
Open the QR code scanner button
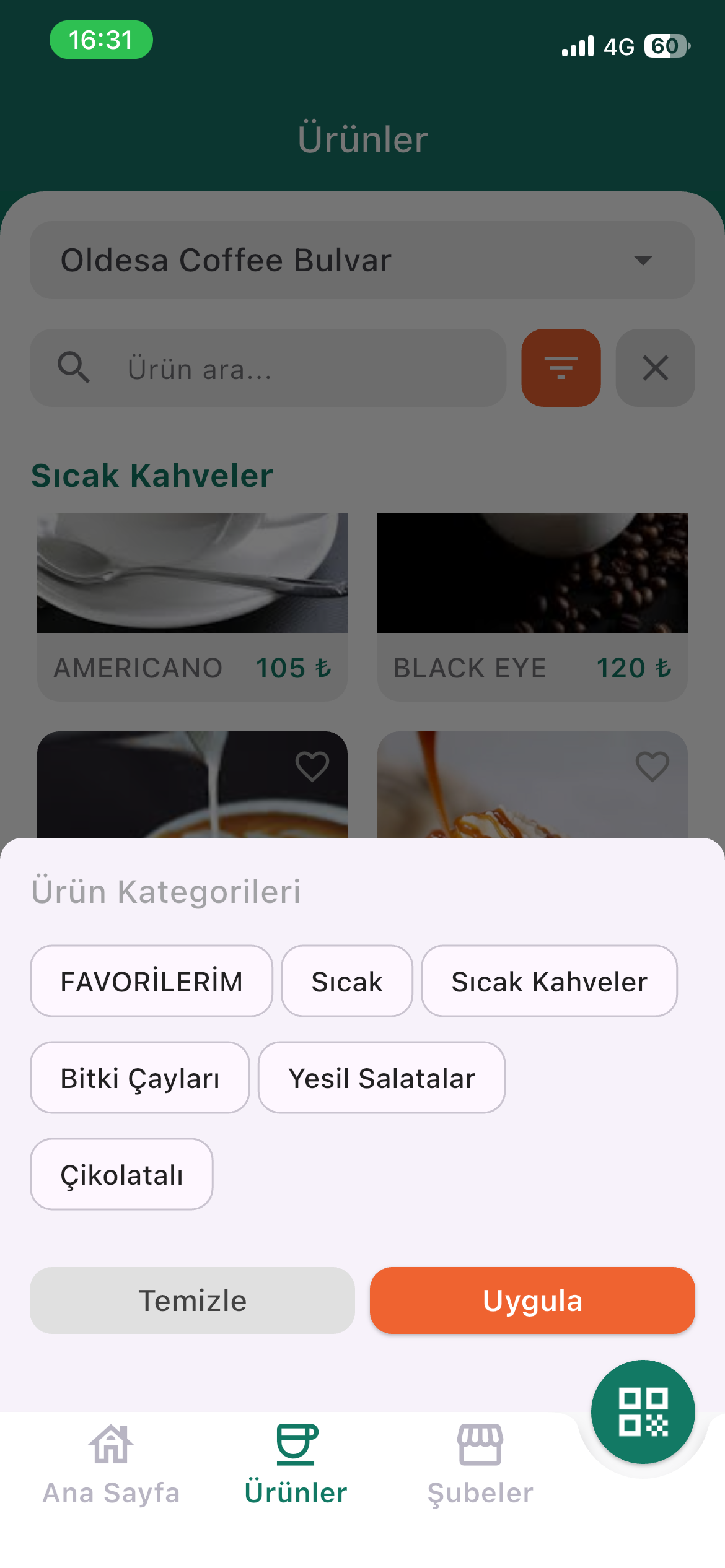[643, 1412]
